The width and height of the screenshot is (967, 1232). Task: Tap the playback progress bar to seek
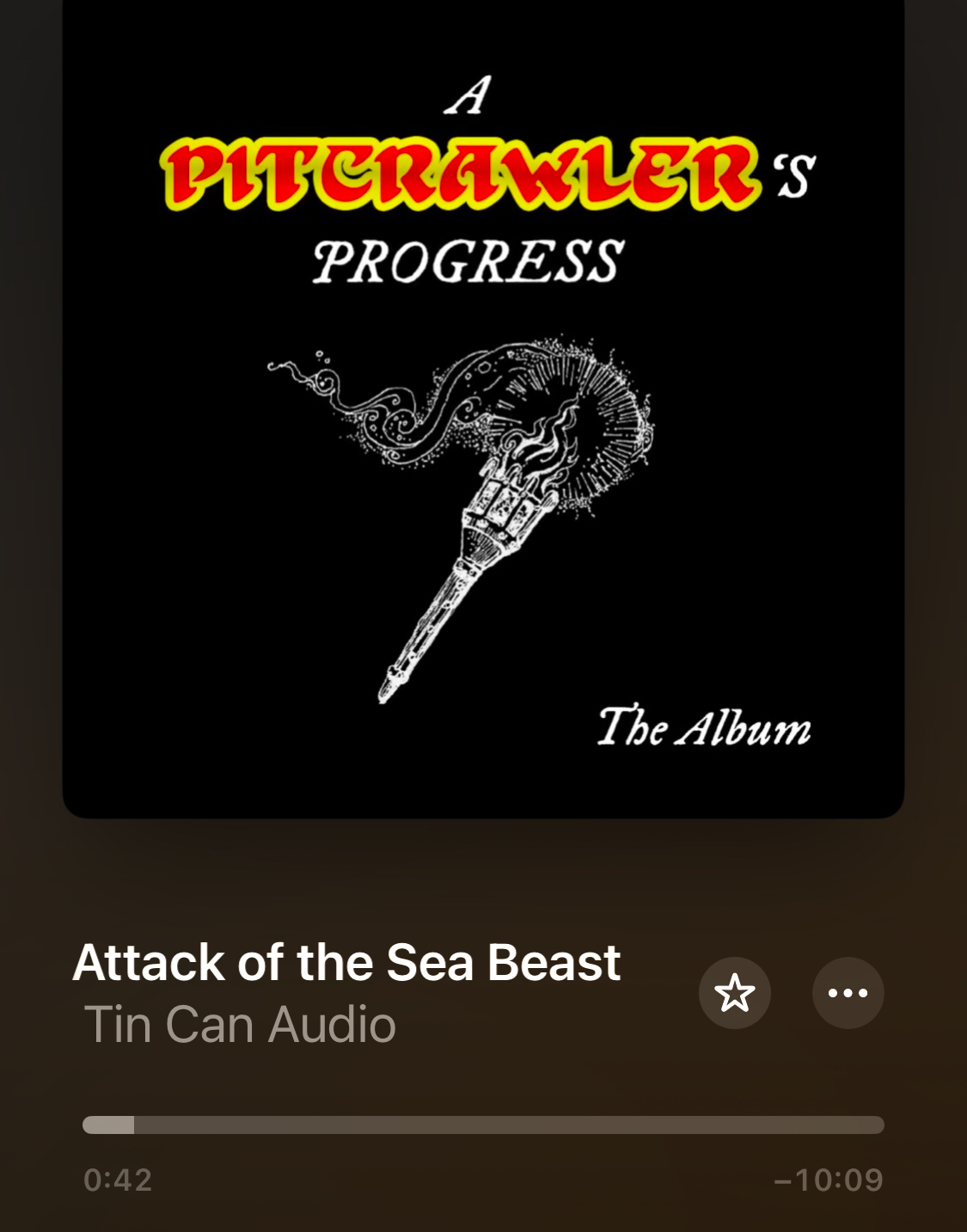tap(483, 1125)
